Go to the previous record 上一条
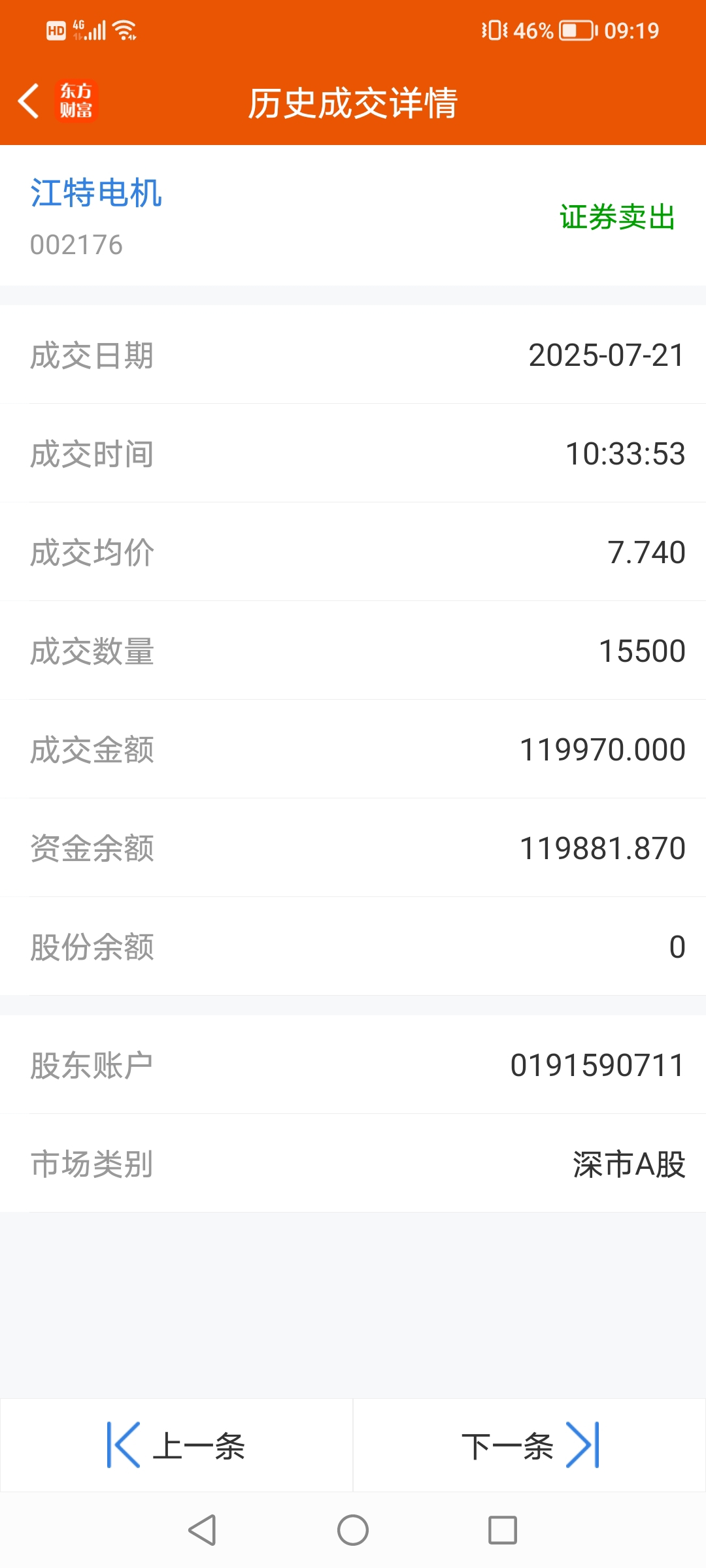The height and width of the screenshot is (1568, 706). click(176, 1445)
